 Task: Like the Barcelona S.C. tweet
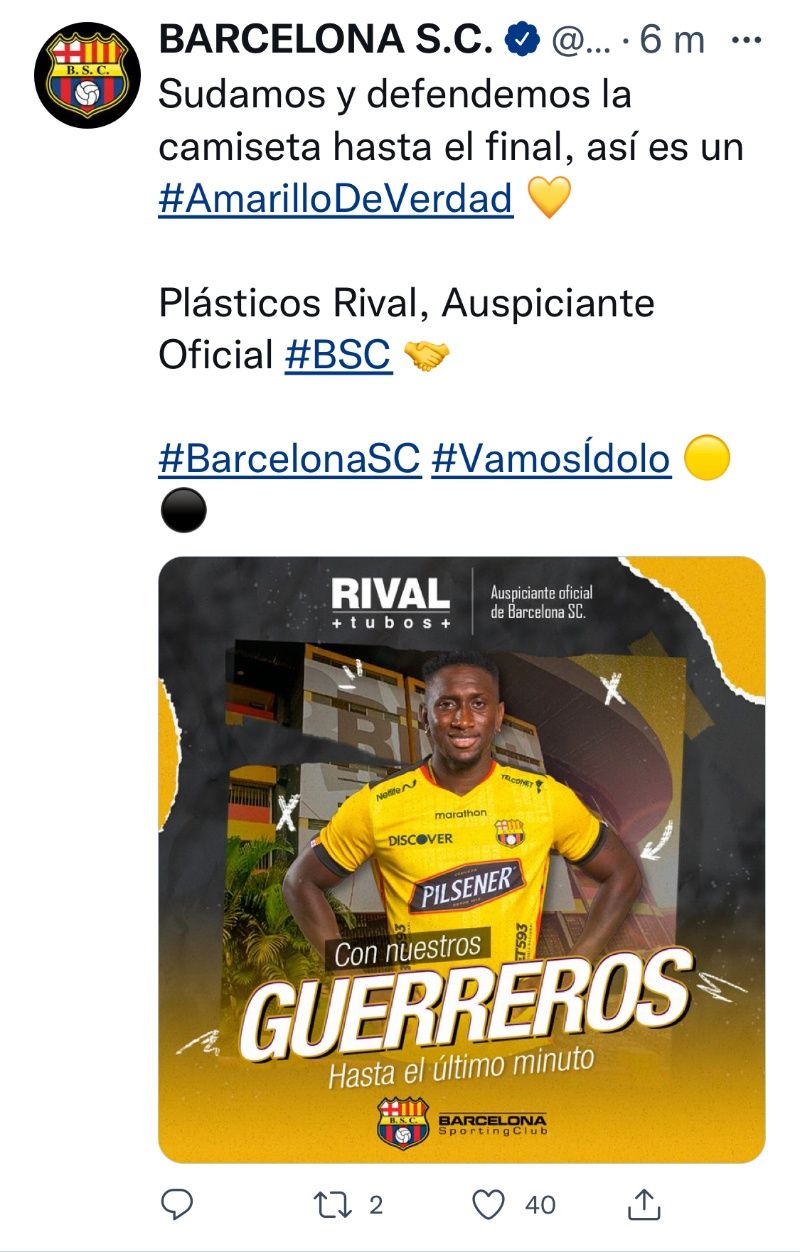pyautogui.click(x=489, y=1204)
